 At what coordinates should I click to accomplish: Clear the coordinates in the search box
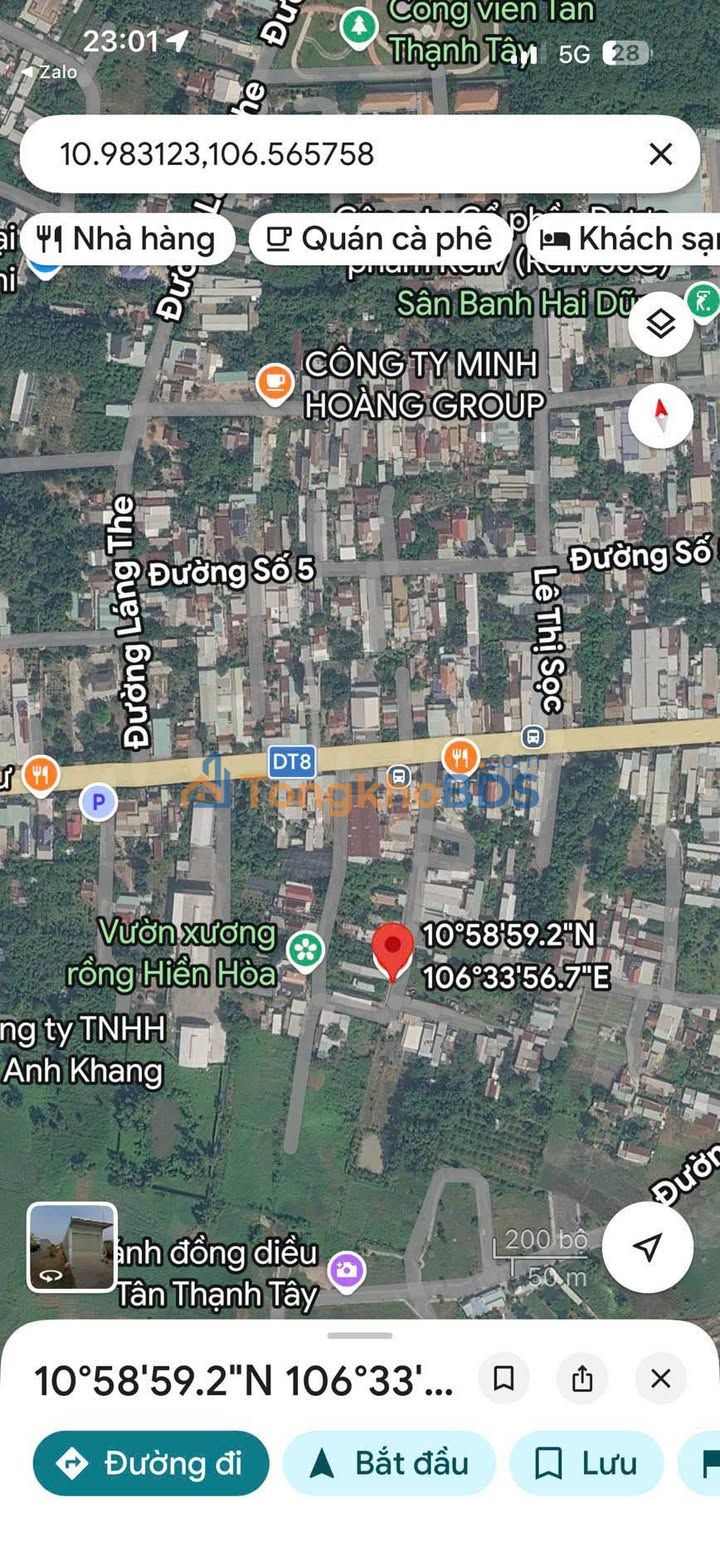(x=660, y=154)
